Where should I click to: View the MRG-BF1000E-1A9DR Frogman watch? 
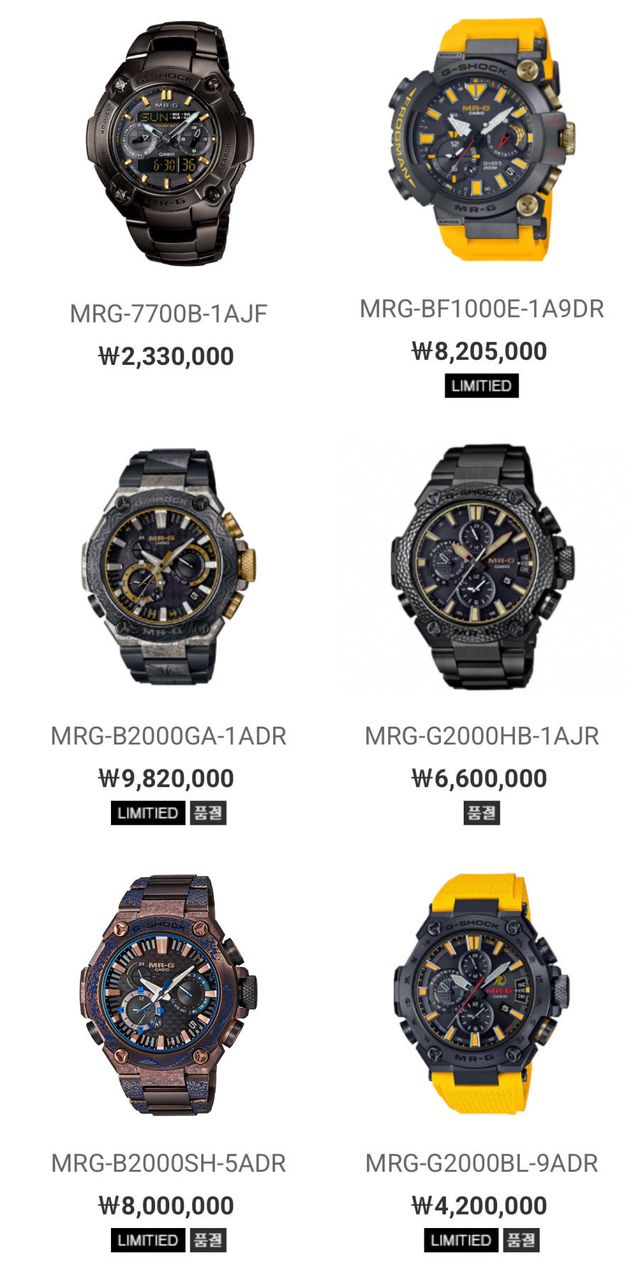481,141
